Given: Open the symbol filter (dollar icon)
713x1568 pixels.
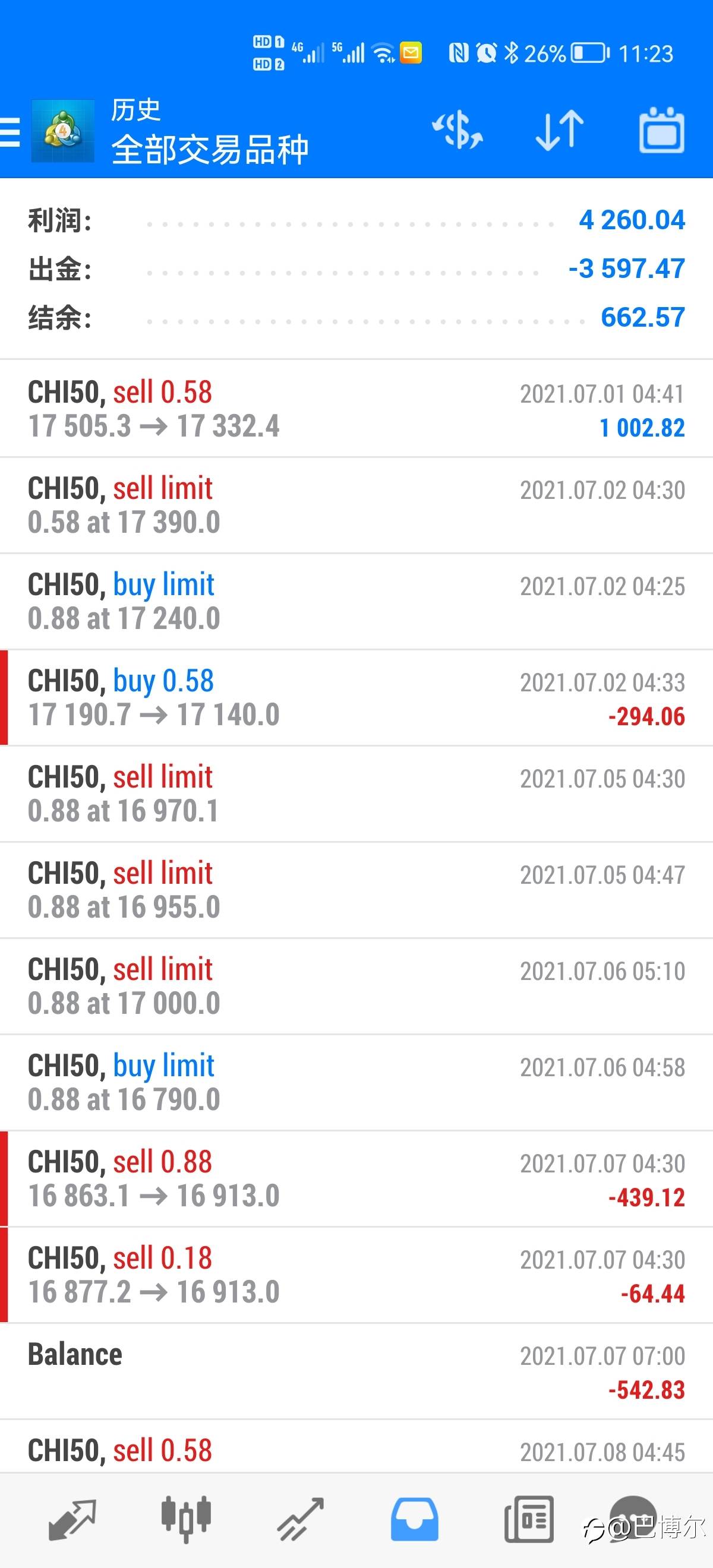Looking at the screenshot, I should (458, 130).
